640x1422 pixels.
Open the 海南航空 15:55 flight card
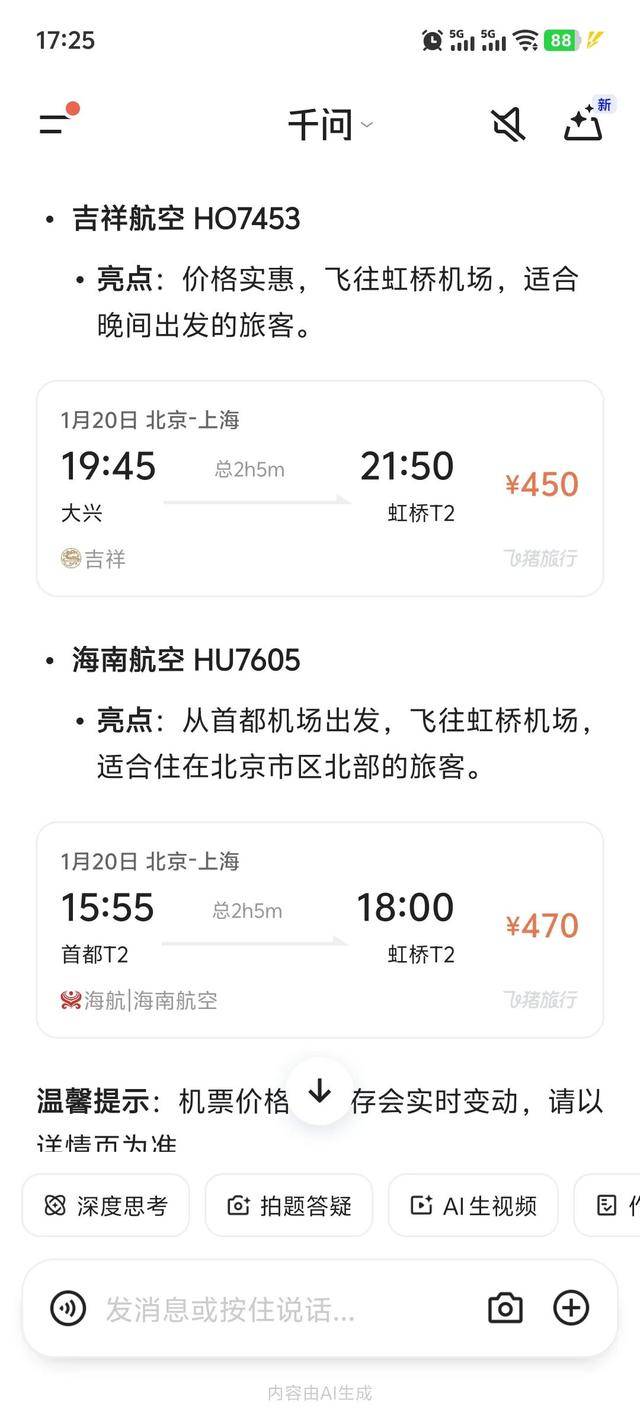point(320,930)
